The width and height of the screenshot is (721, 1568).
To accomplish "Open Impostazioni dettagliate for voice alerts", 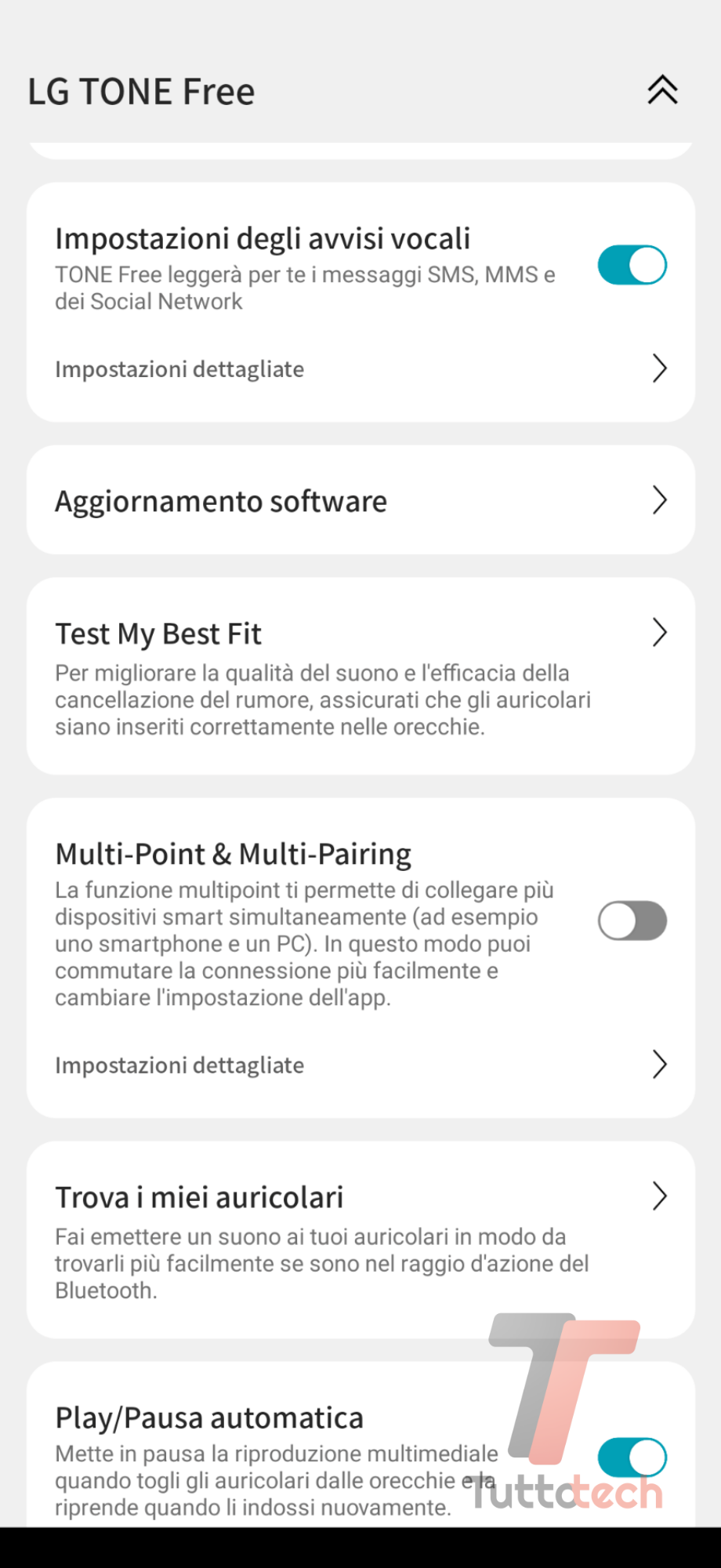I will click(x=360, y=368).
